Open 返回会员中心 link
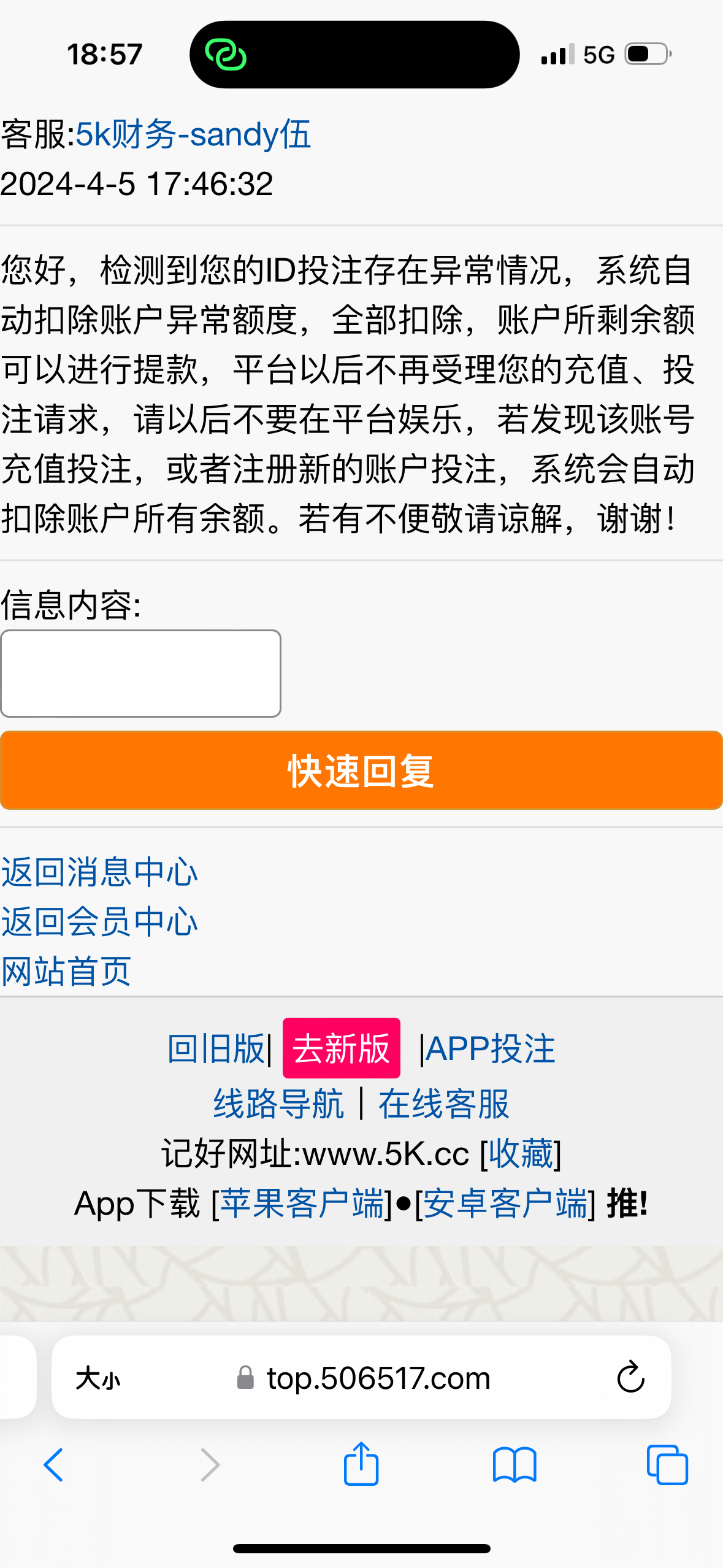 (x=99, y=921)
